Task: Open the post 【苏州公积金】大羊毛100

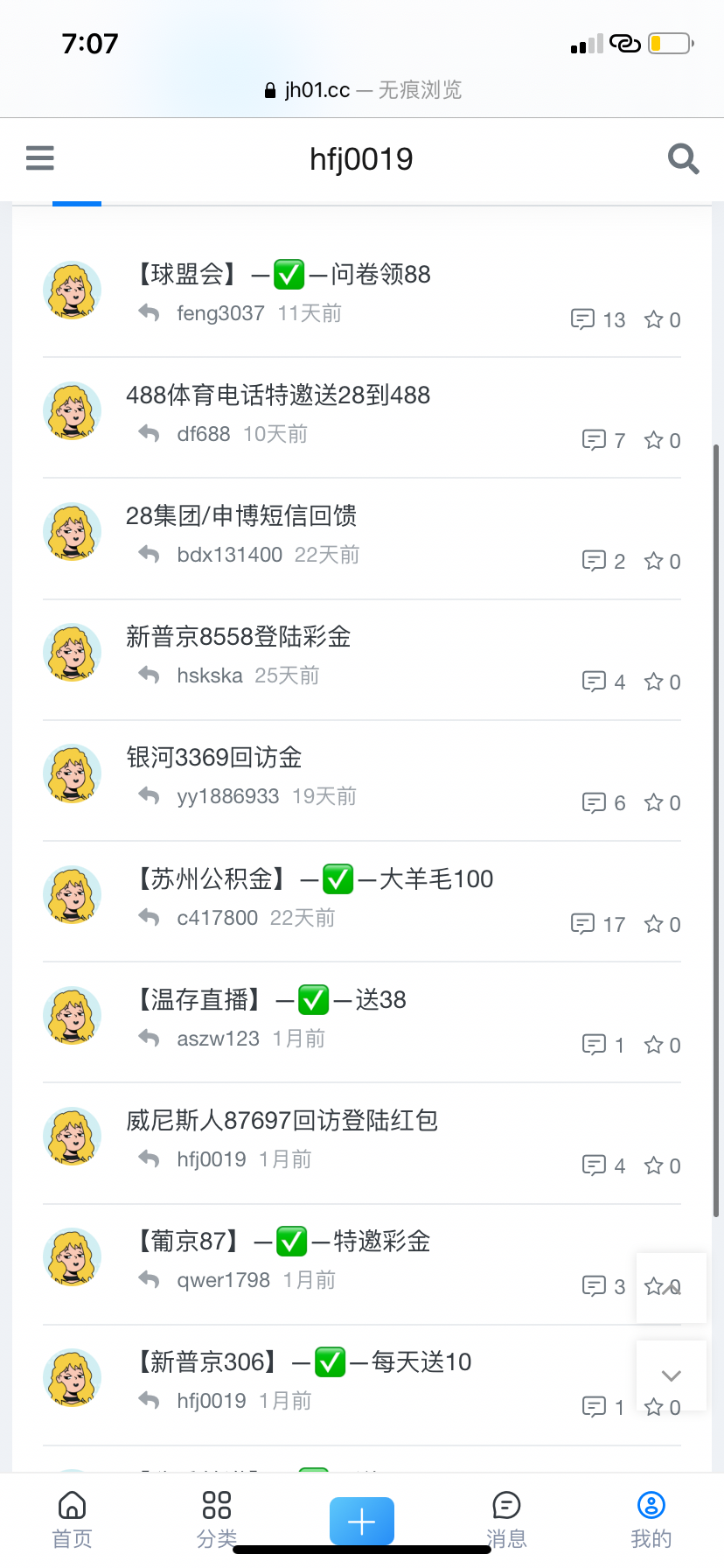Action: 315,878
